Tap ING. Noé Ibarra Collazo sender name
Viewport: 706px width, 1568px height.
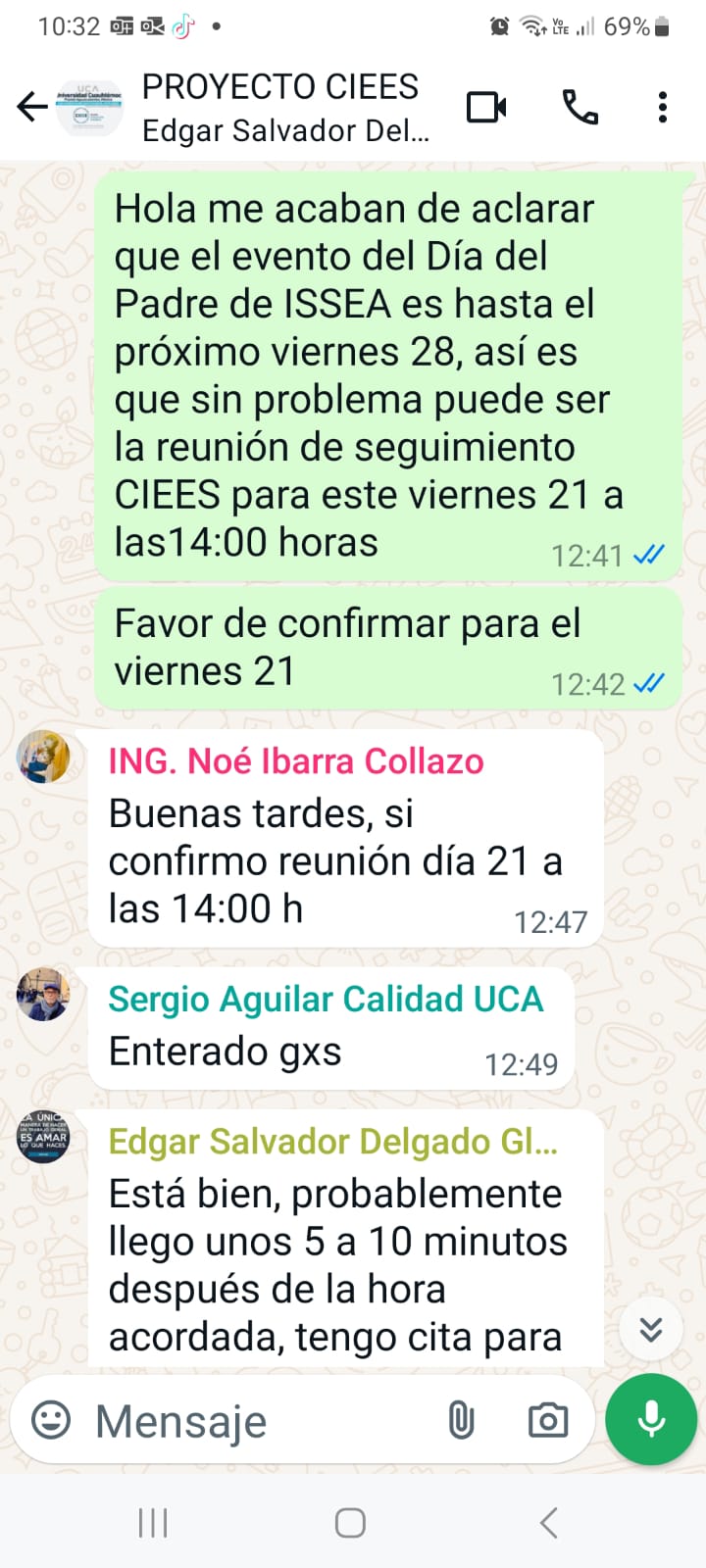click(296, 761)
